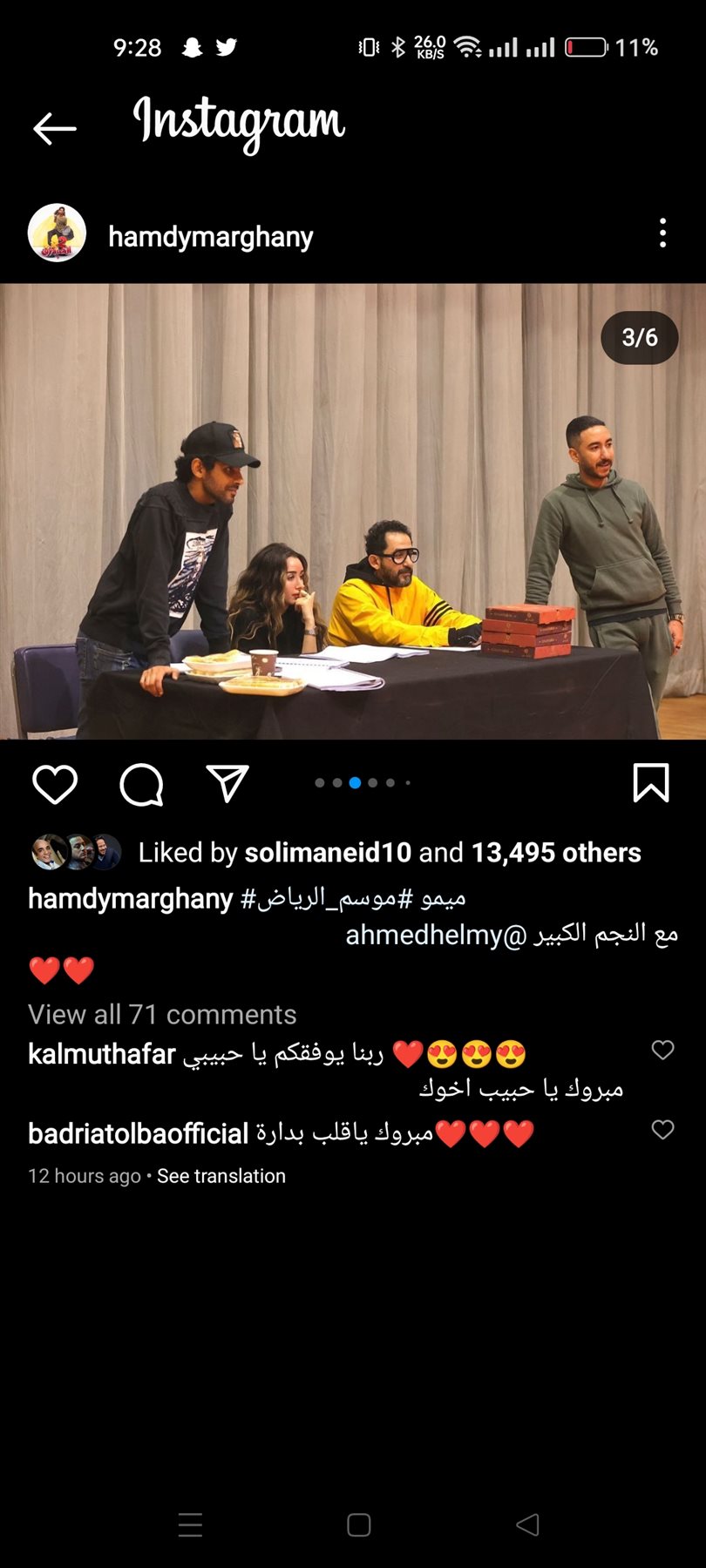Like badriatolbaofficial's comment
This screenshot has width=706, height=1568.
coord(662,1130)
